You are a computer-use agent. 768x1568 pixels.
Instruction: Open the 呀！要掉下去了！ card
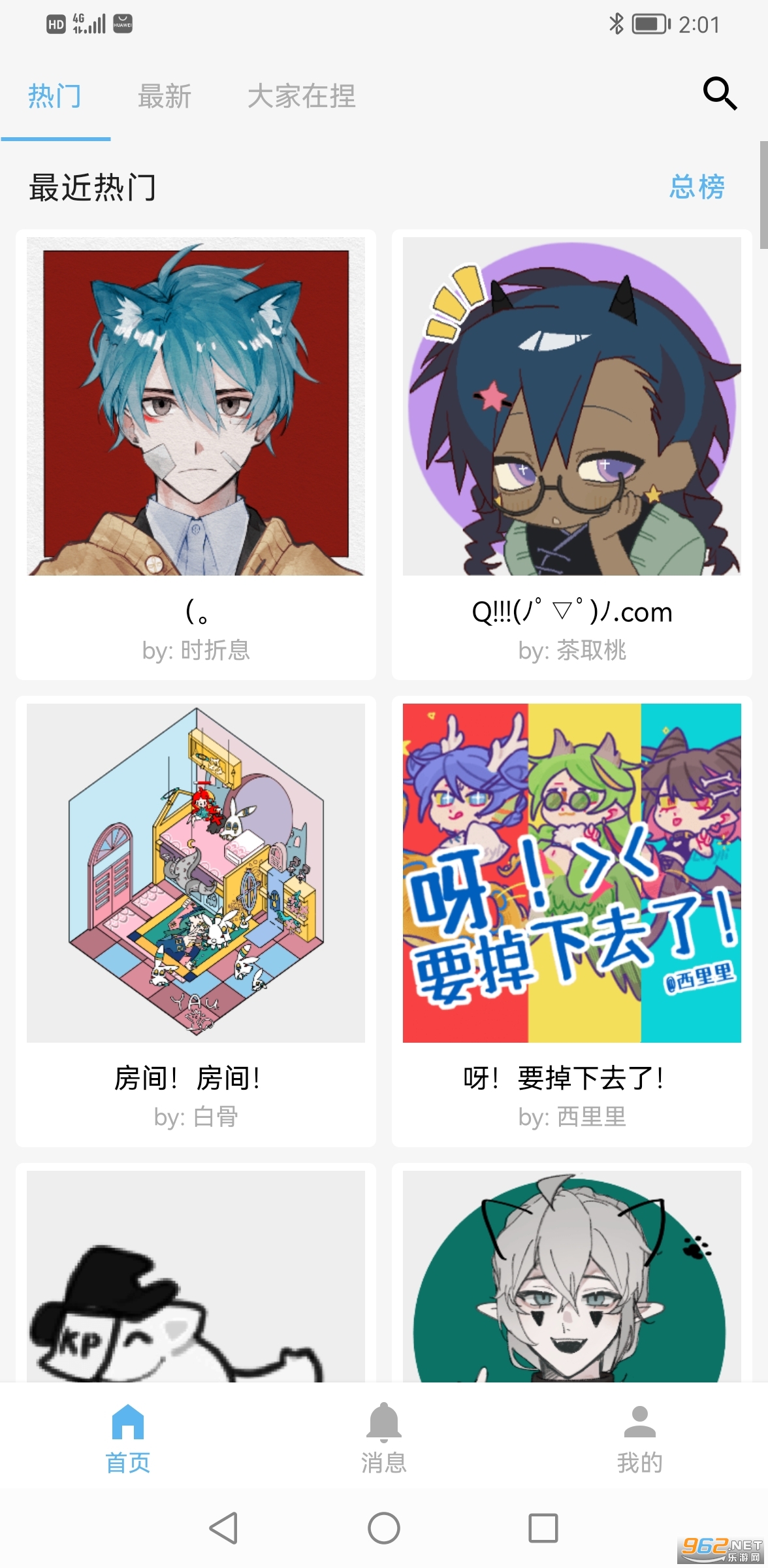[x=571, y=920]
